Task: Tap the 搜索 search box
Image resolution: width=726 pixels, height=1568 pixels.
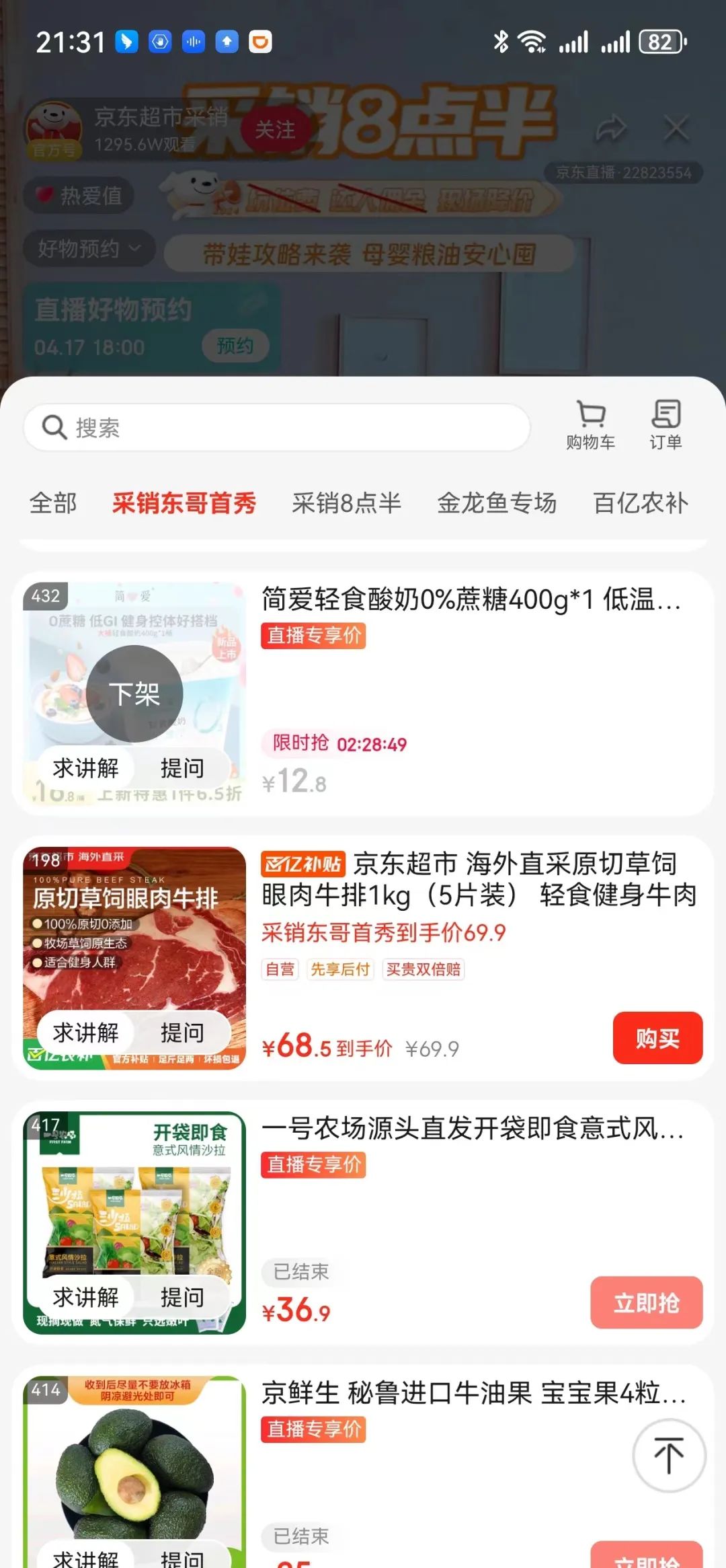Action: point(277,428)
